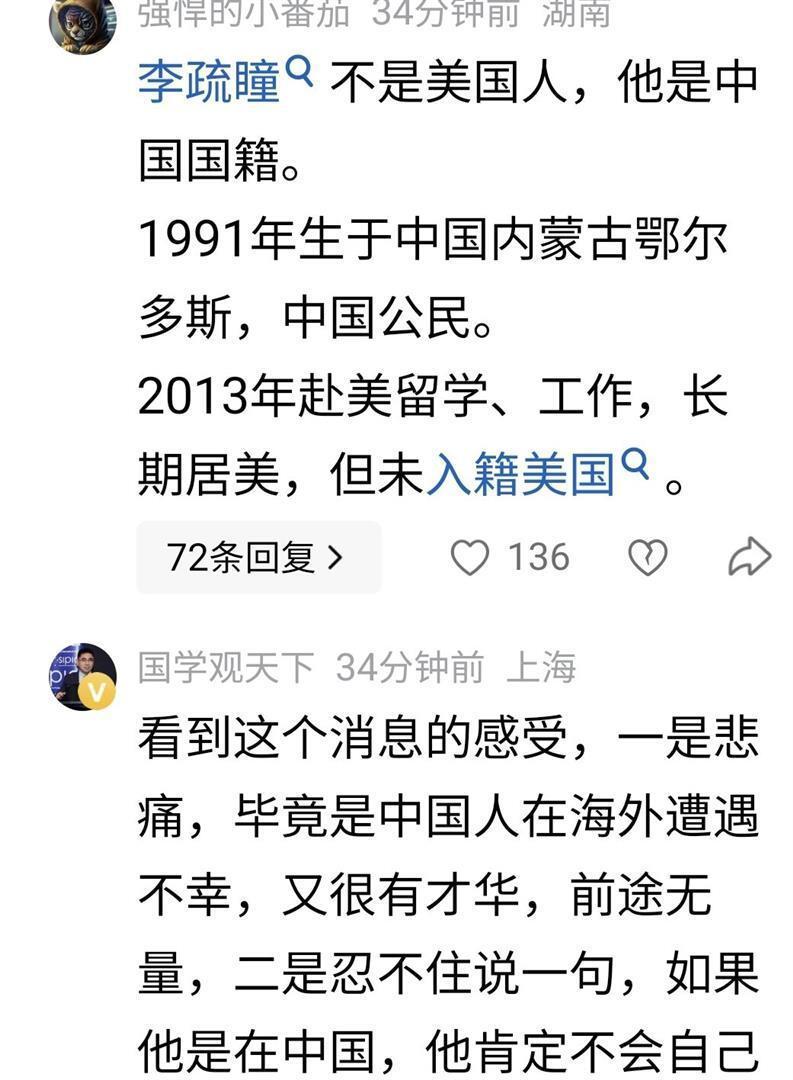Expand the 72条回复 replies
This screenshot has height=1080, width=793.
pos(257,558)
